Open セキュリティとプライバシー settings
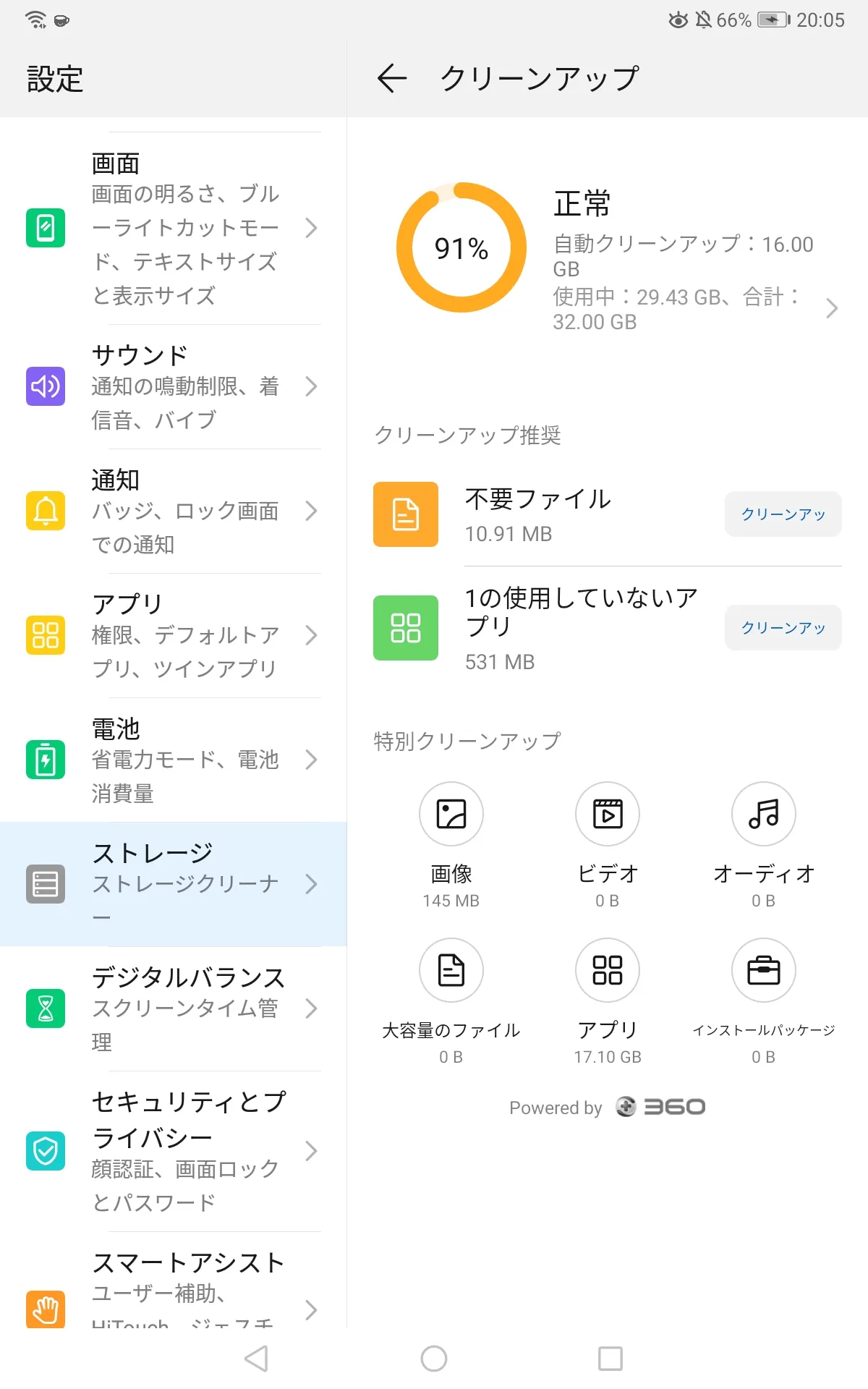868x1389 pixels. [174, 1150]
